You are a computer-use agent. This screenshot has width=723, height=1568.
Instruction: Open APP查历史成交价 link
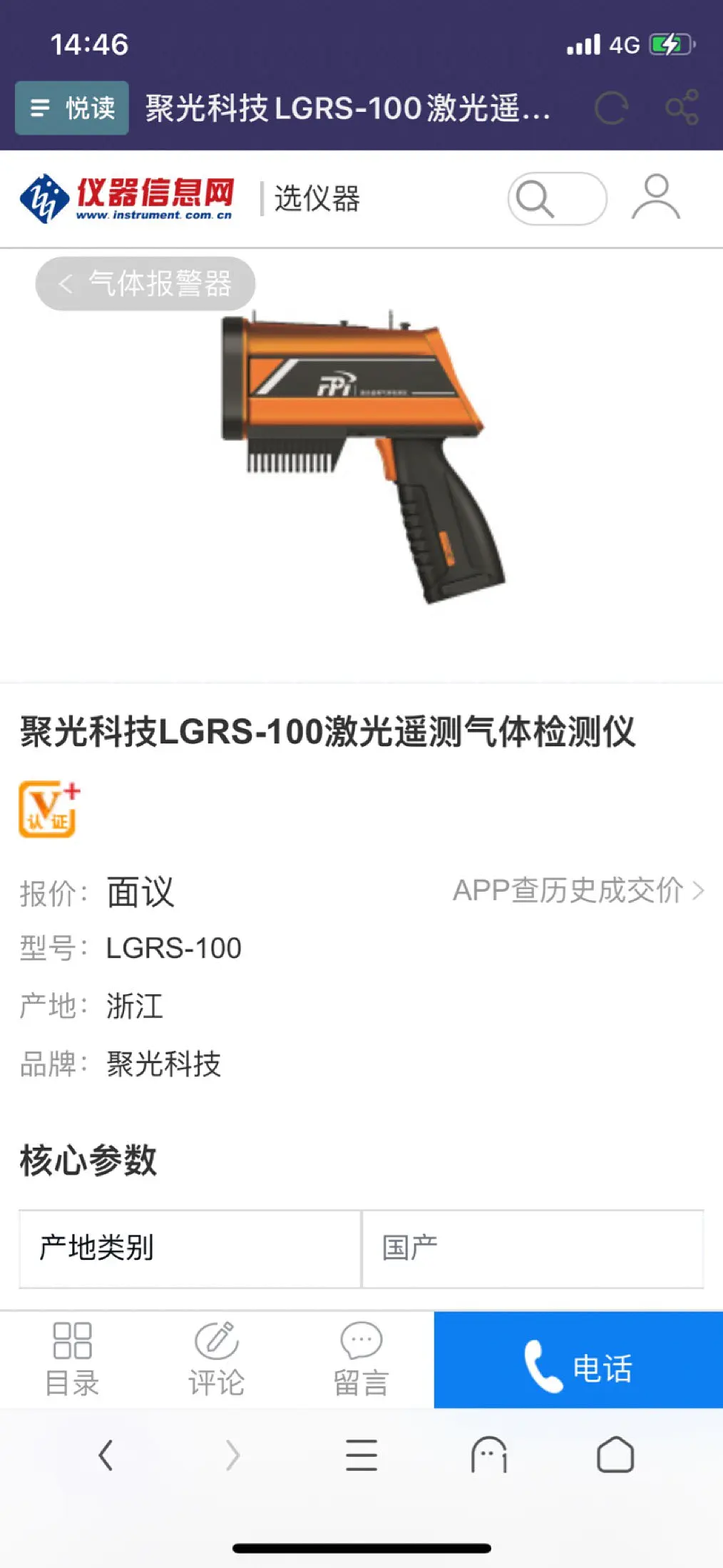click(x=578, y=890)
